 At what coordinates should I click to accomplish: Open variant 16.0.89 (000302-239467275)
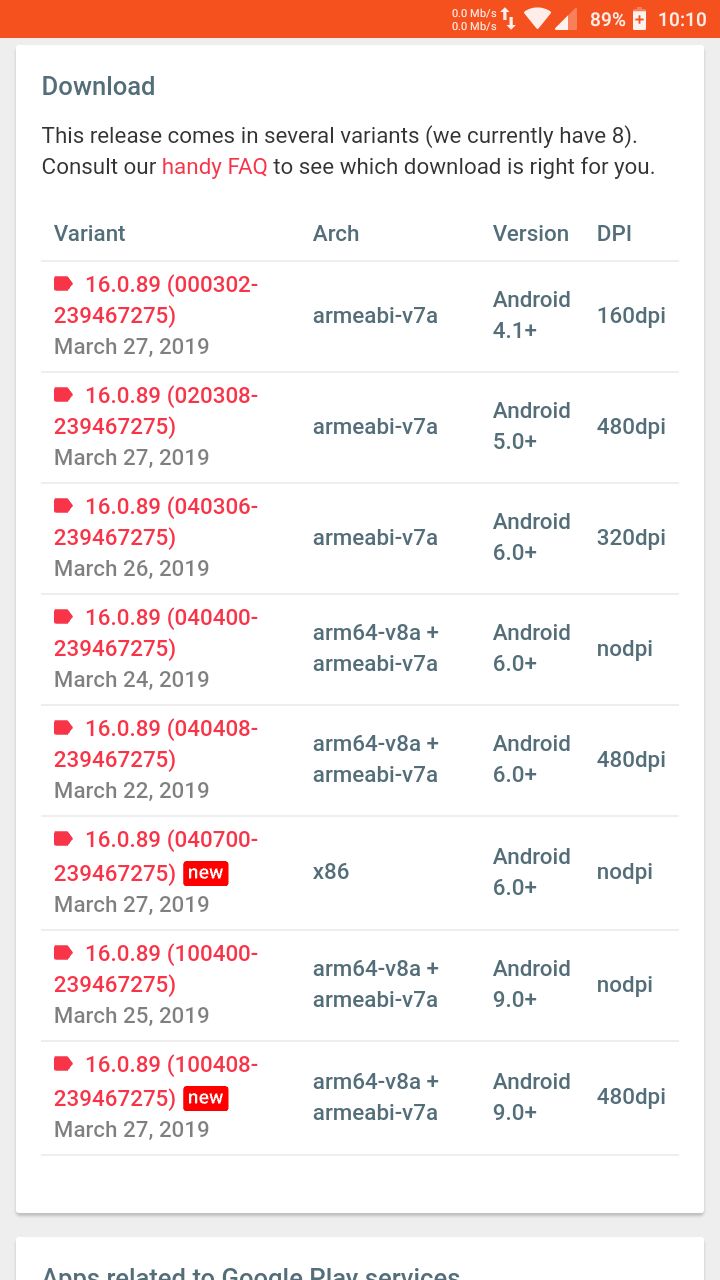156,300
